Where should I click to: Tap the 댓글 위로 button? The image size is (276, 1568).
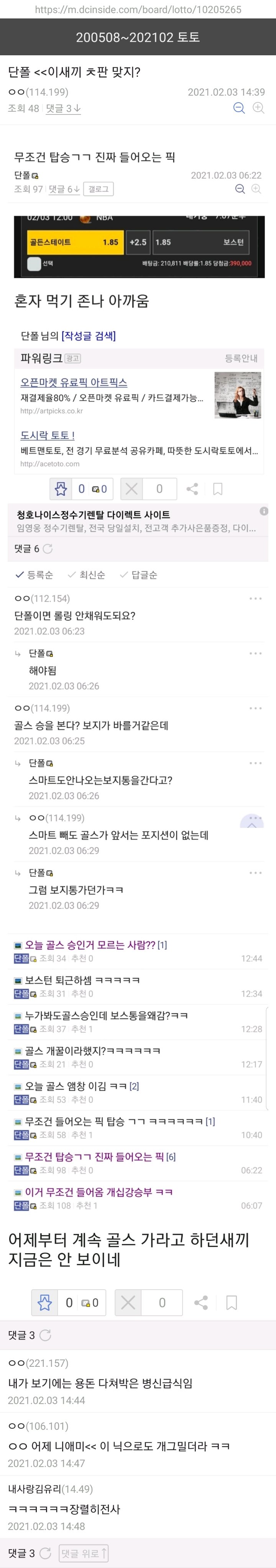click(84, 1553)
